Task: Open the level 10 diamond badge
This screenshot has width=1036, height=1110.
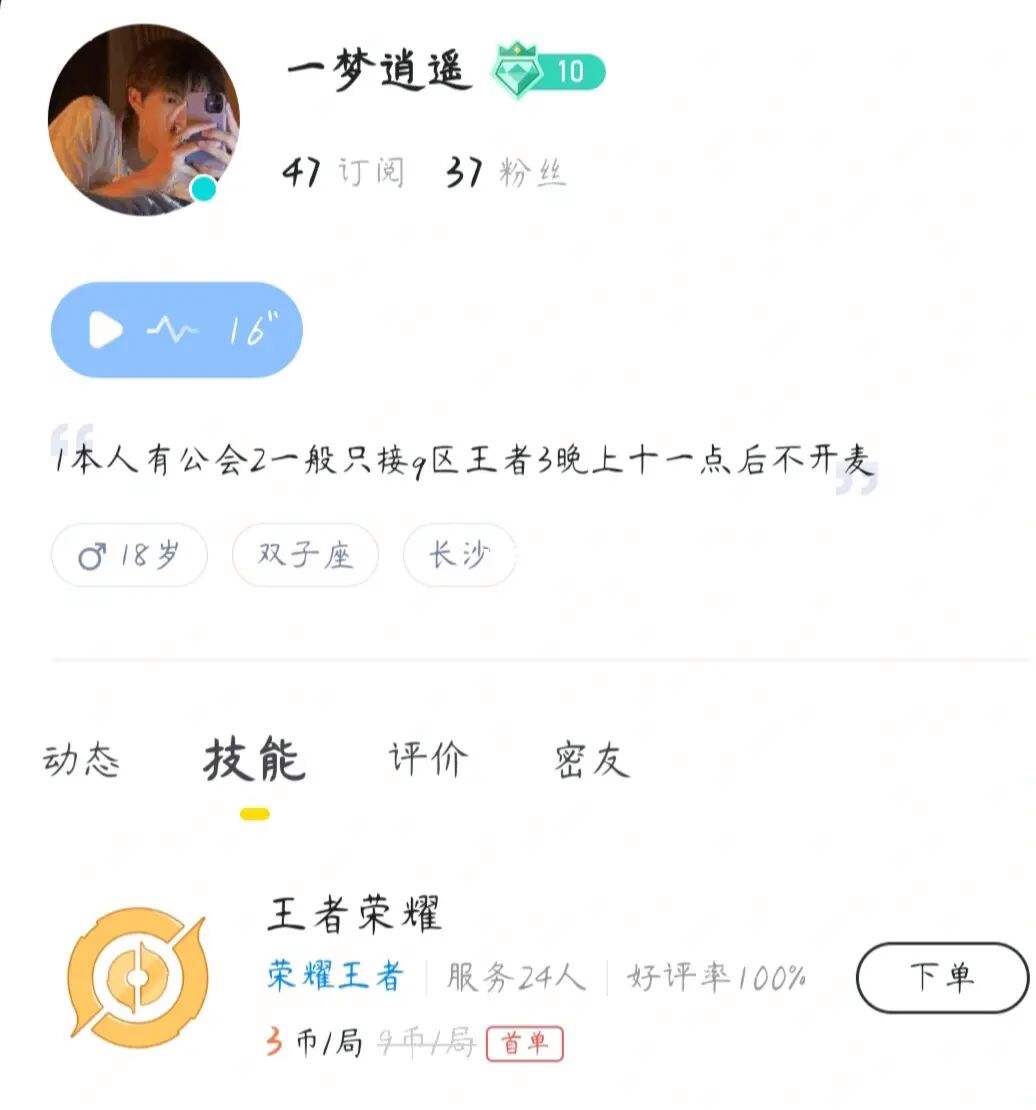Action: (x=549, y=72)
